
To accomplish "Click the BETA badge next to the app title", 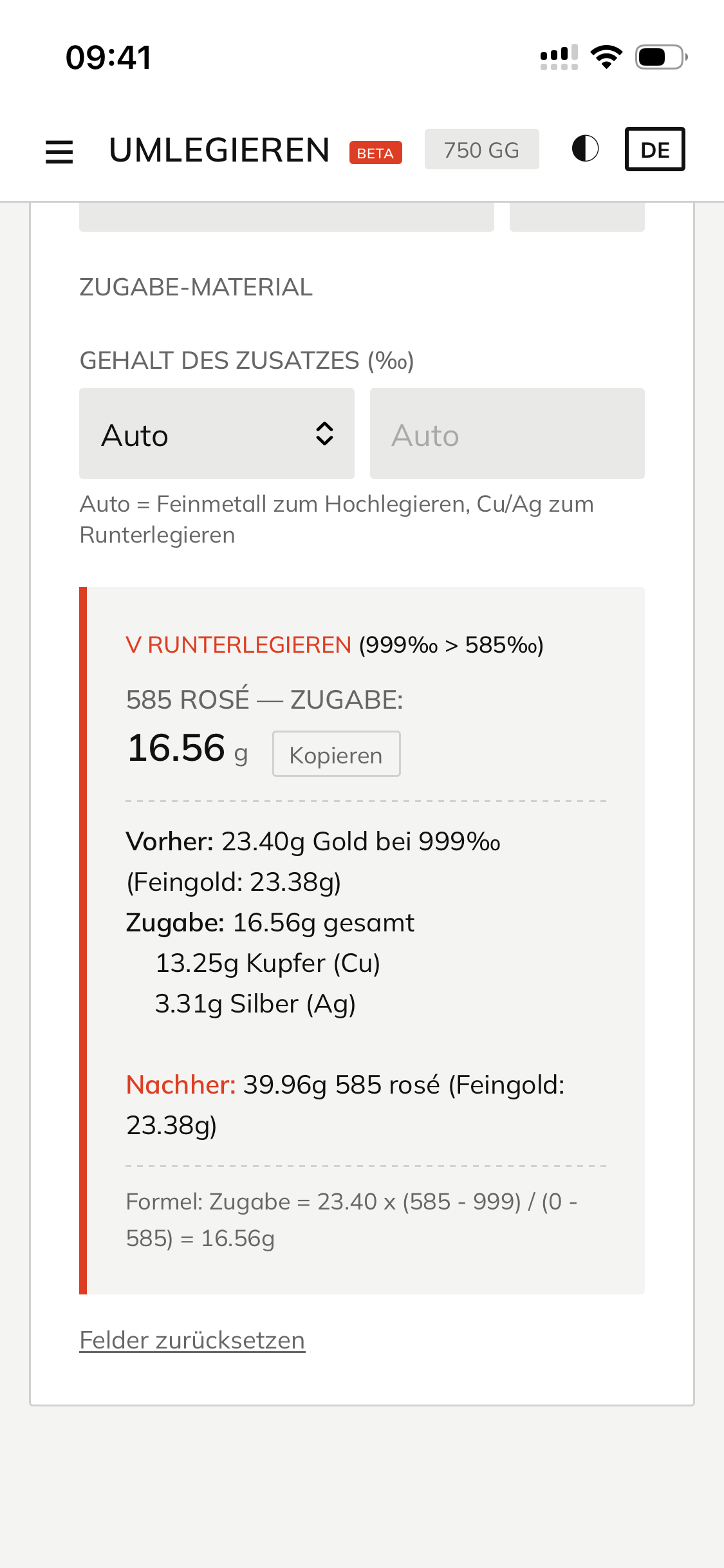I will 375,153.
